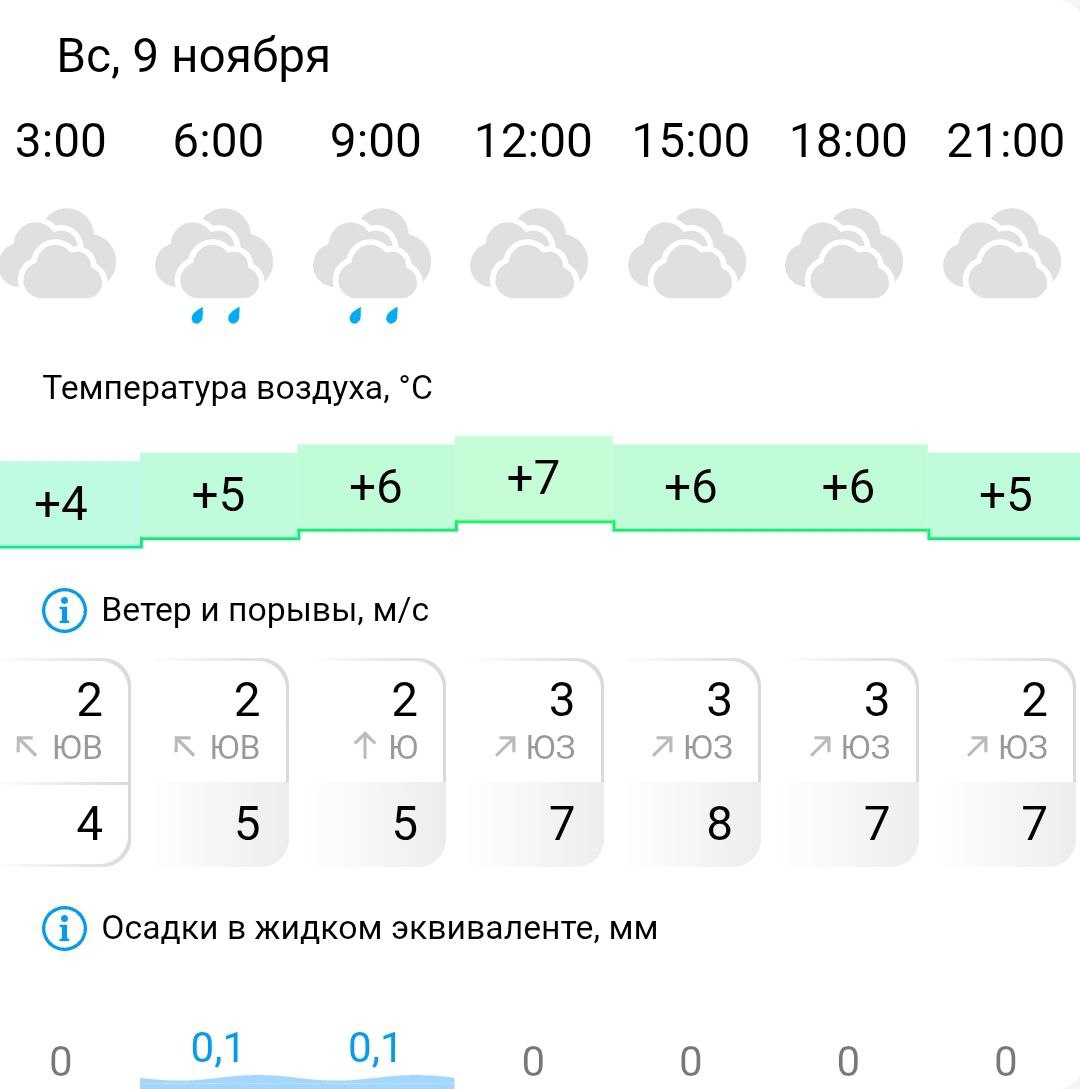Select the 21:00 time column header
The image size is (1080, 1089).
pyautogui.click(x=1005, y=140)
